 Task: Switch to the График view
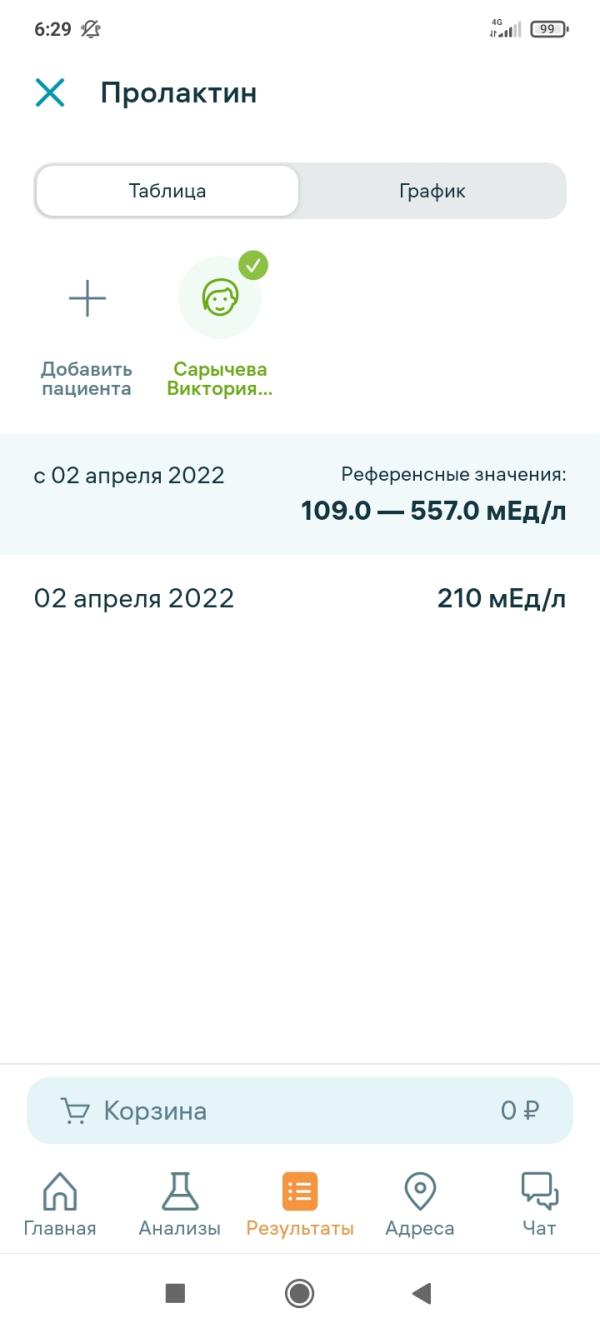[432, 191]
